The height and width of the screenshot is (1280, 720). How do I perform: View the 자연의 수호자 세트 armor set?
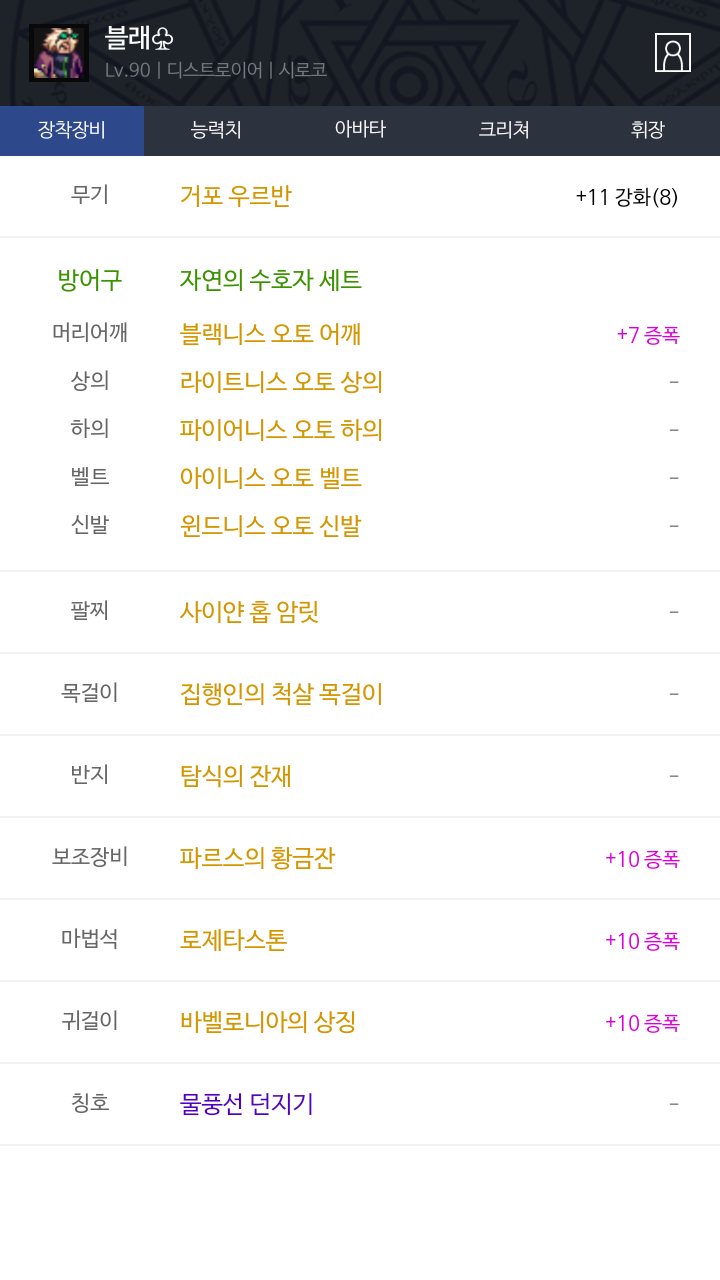pyautogui.click(x=270, y=280)
